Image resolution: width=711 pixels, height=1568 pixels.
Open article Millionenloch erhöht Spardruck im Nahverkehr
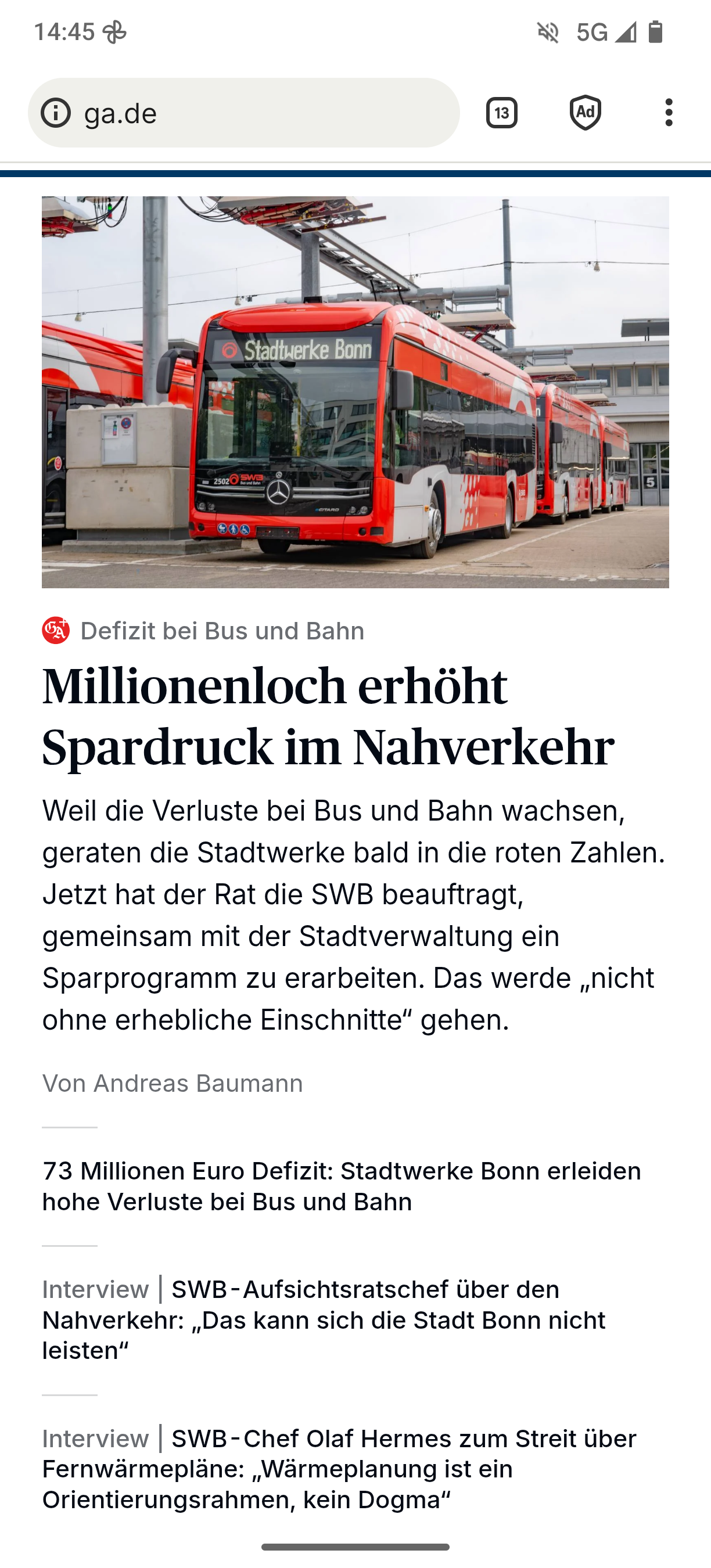pos(329,717)
